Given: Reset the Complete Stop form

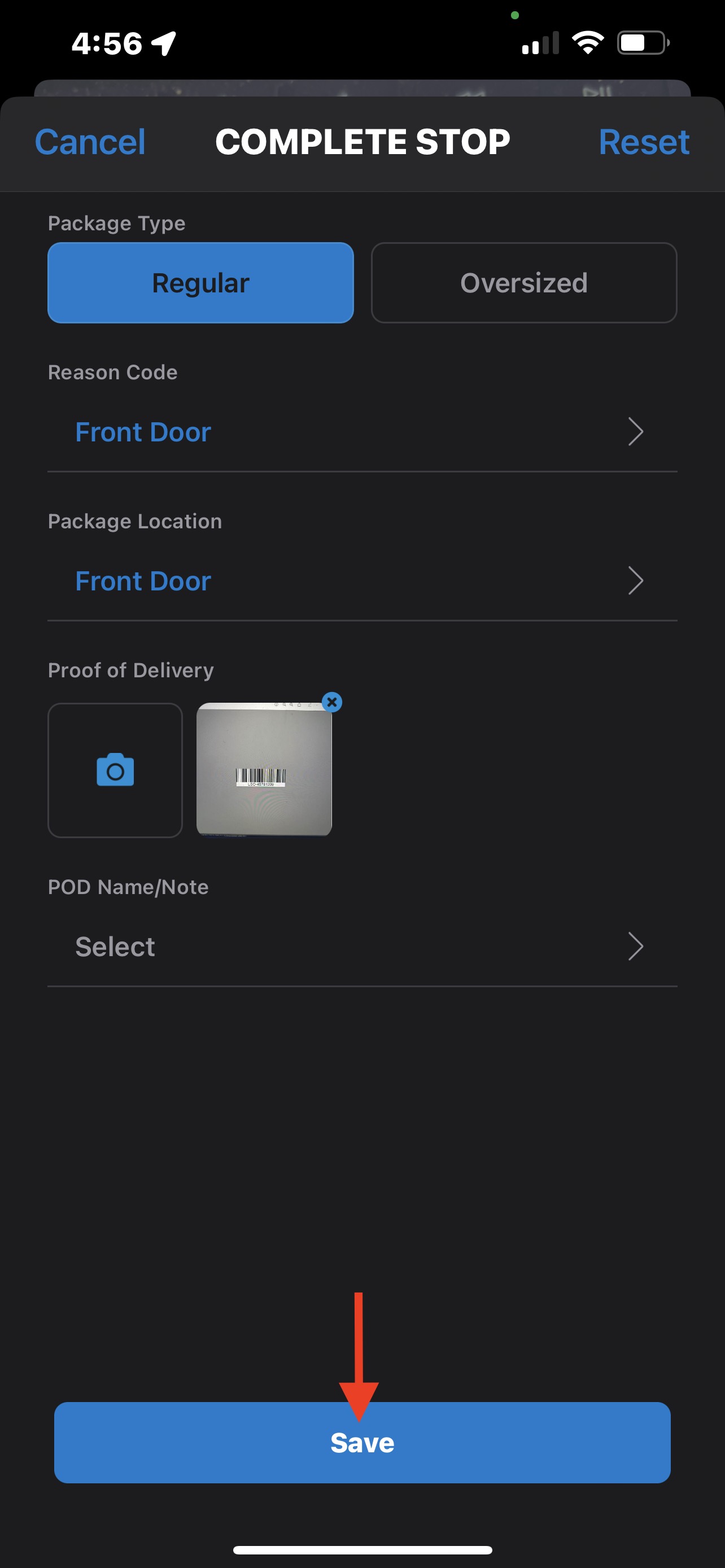Looking at the screenshot, I should (644, 142).
